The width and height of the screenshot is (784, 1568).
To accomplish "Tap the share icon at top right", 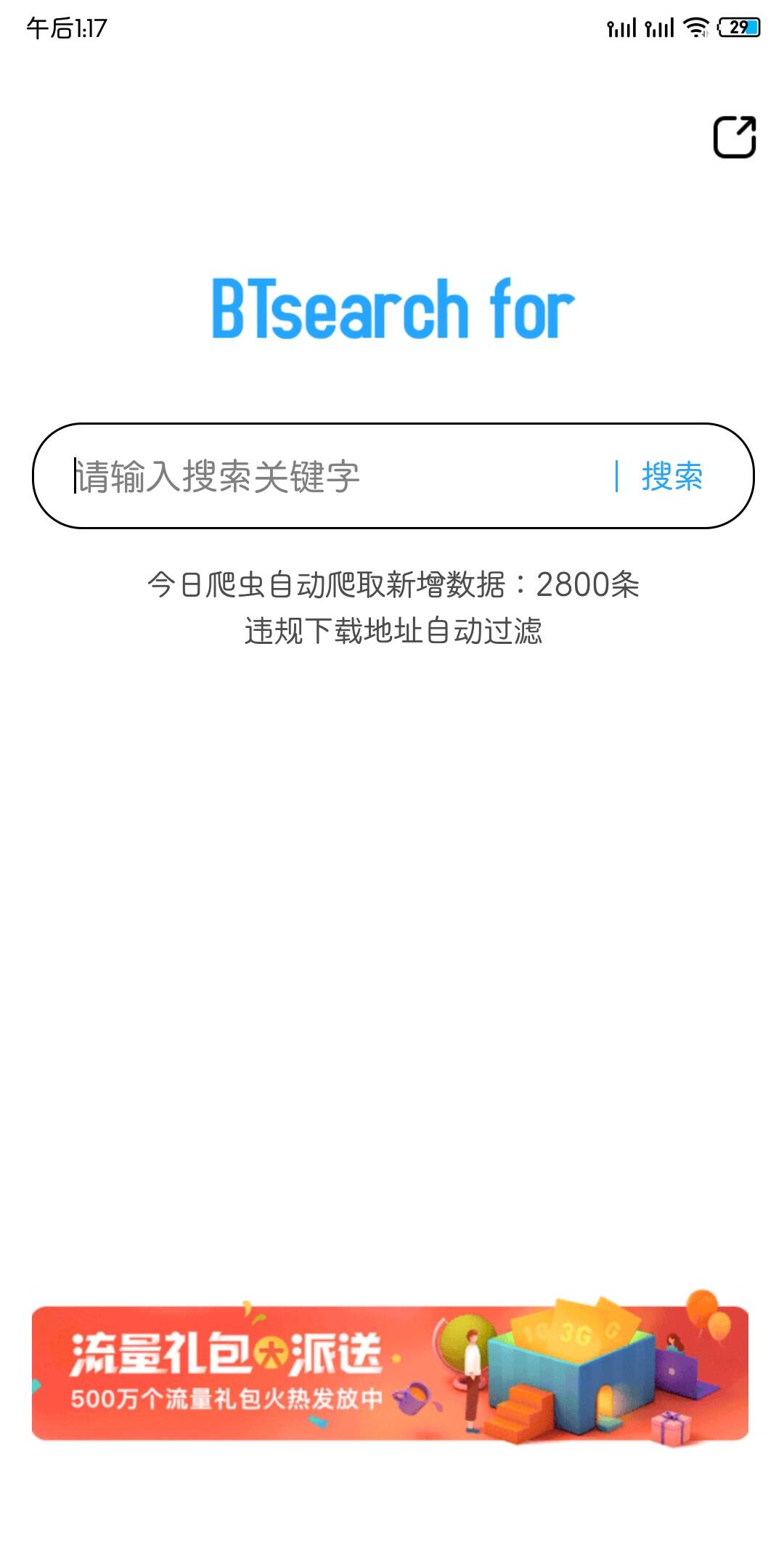I will click(734, 136).
